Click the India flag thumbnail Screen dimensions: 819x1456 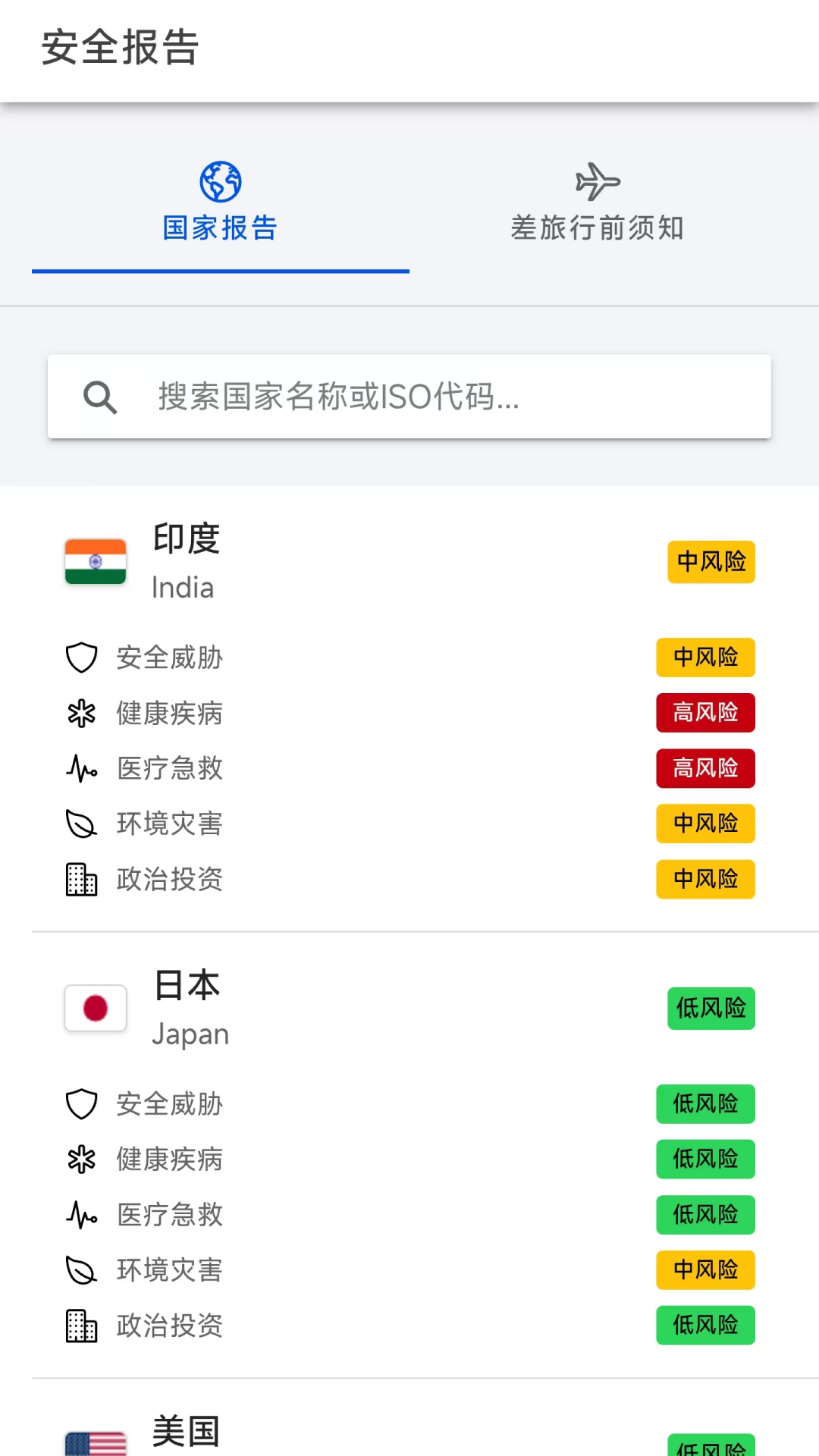point(95,562)
